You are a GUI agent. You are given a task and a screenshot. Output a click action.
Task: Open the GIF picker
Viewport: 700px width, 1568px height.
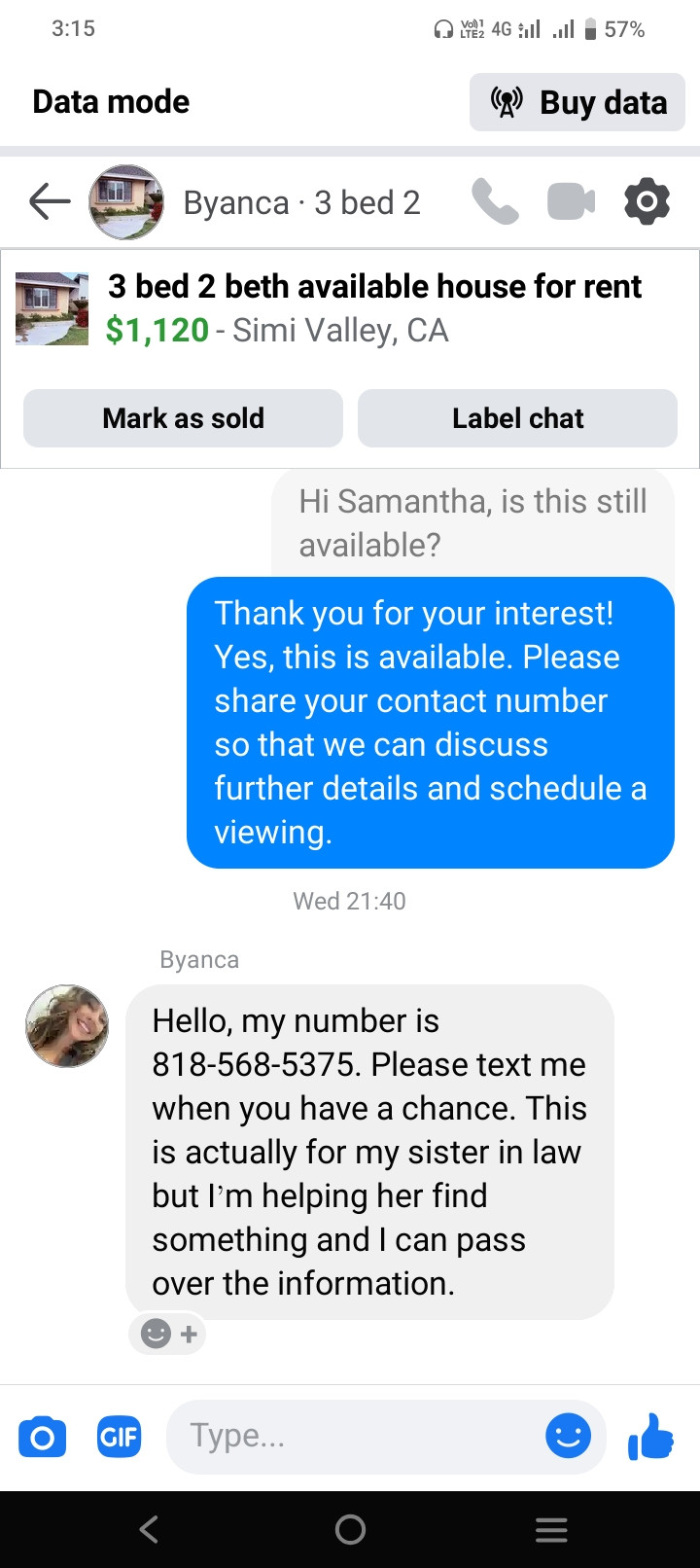pos(119,1437)
